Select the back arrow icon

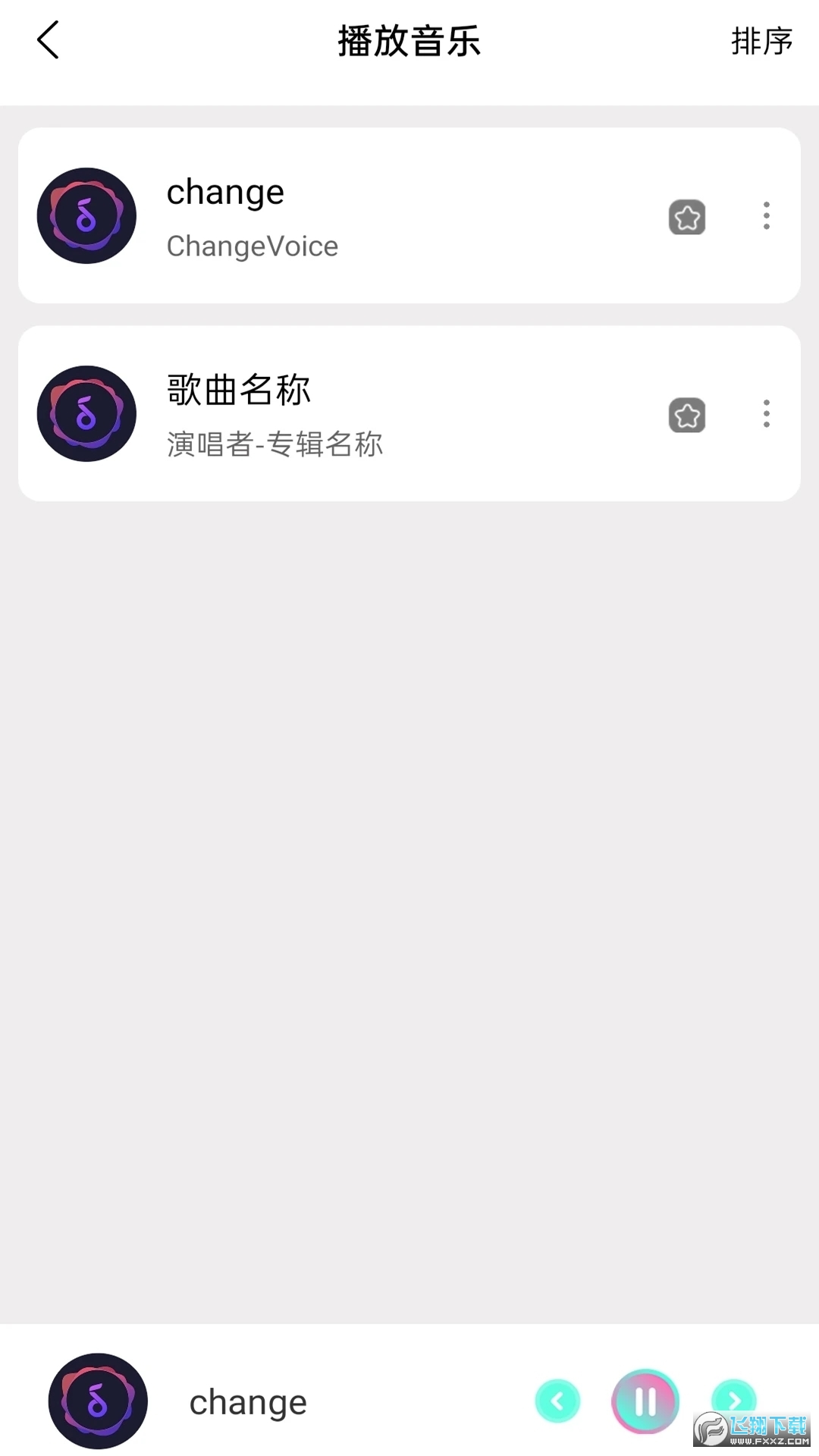point(48,41)
